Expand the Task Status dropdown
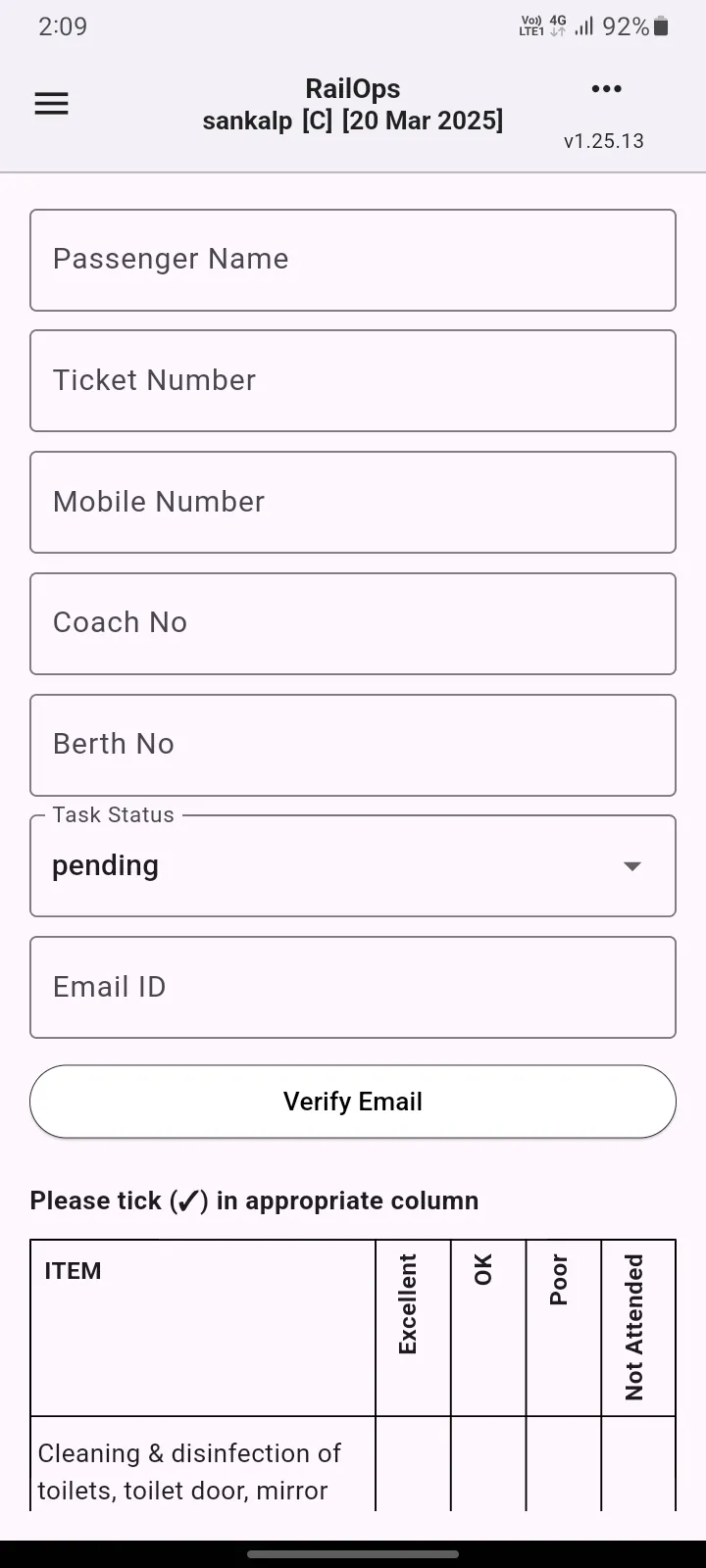Viewport: 706px width, 1568px height. click(x=353, y=866)
